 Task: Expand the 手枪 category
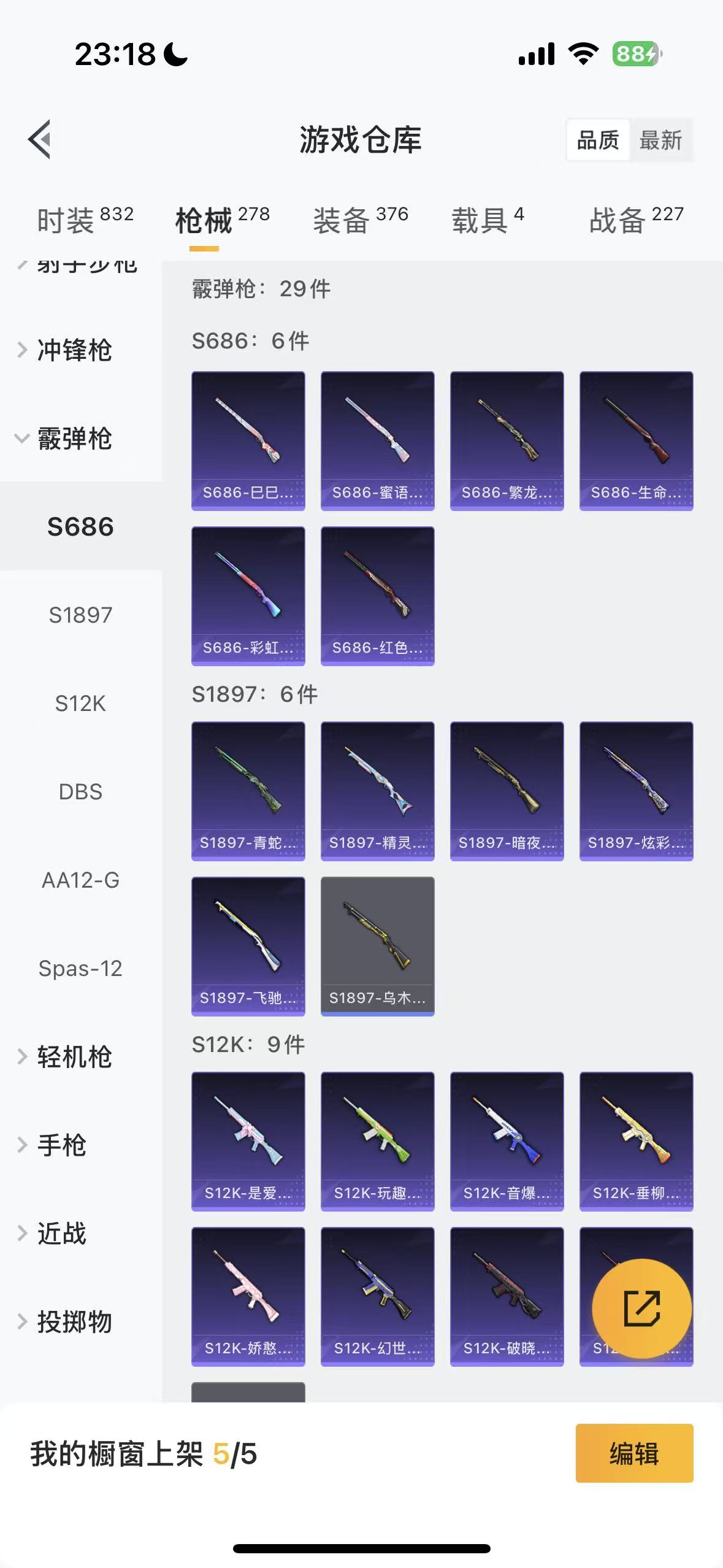point(61,1145)
